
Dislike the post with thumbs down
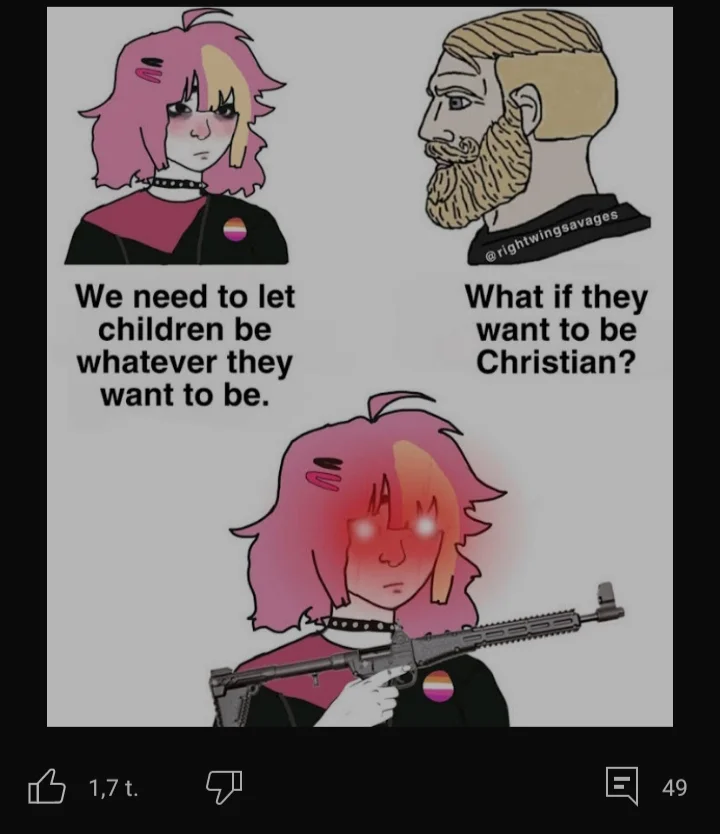tap(223, 787)
